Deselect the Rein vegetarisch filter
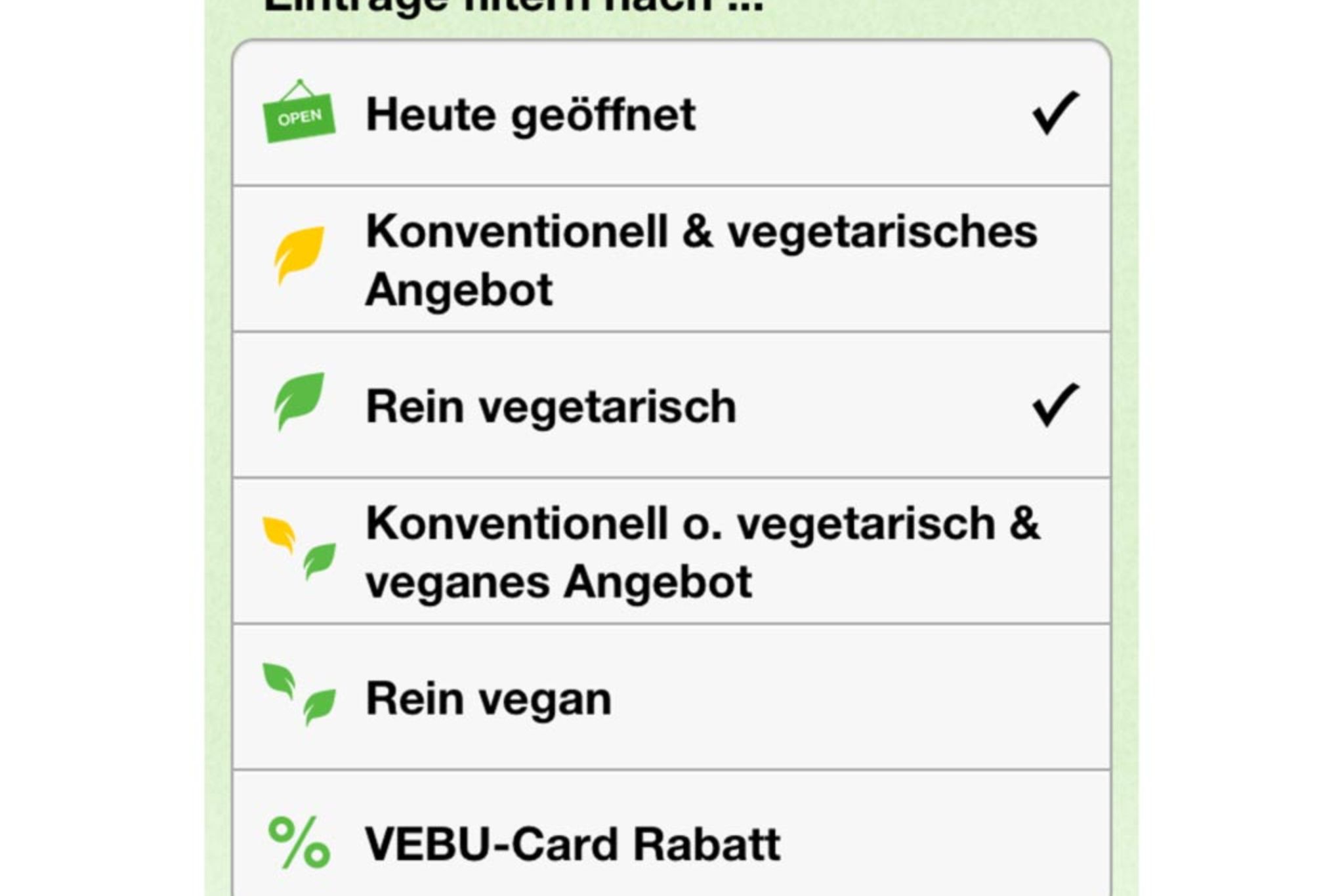The height and width of the screenshot is (896, 1344). tap(671, 406)
